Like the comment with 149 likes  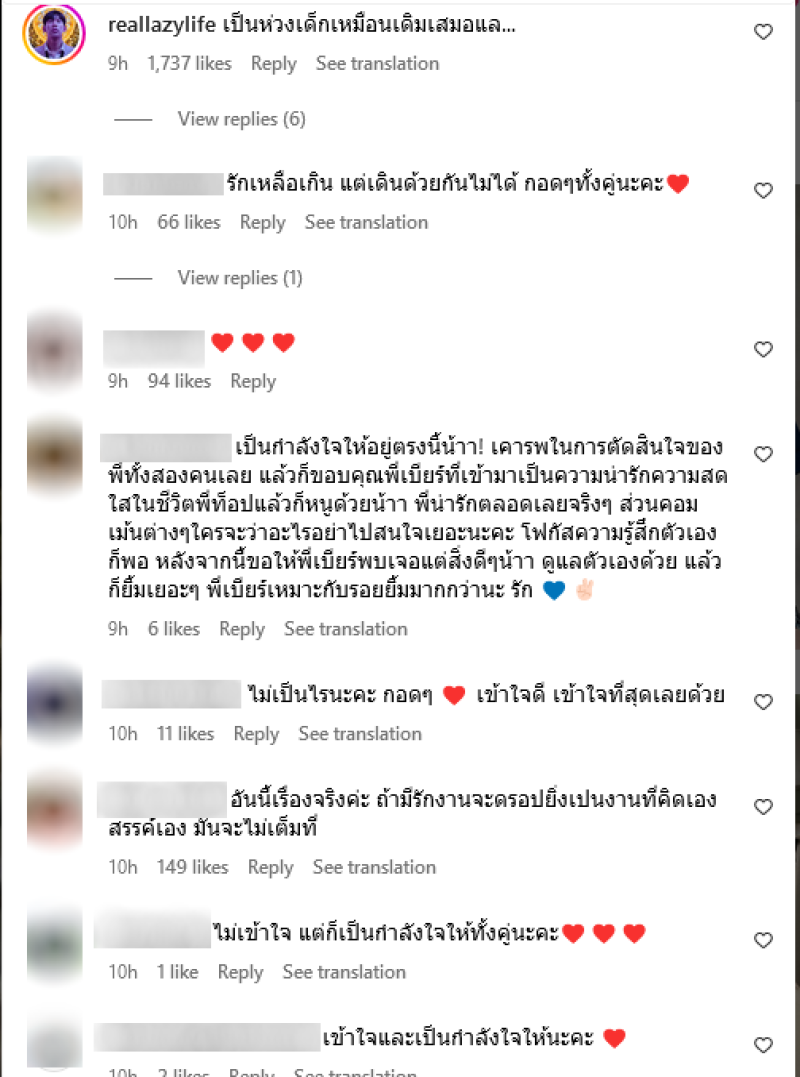click(763, 806)
